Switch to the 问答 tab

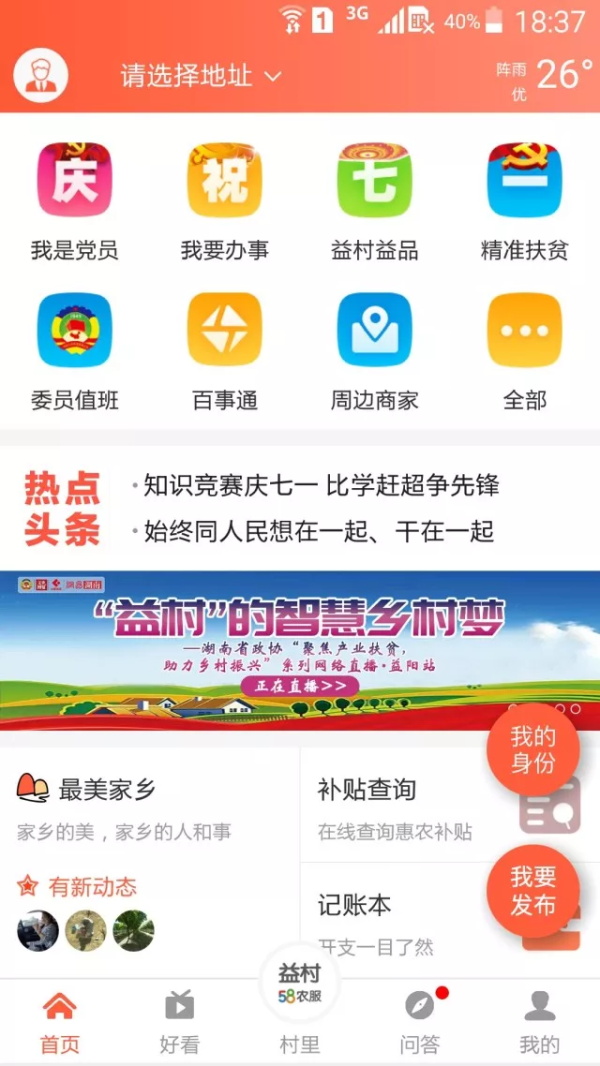point(420,1020)
